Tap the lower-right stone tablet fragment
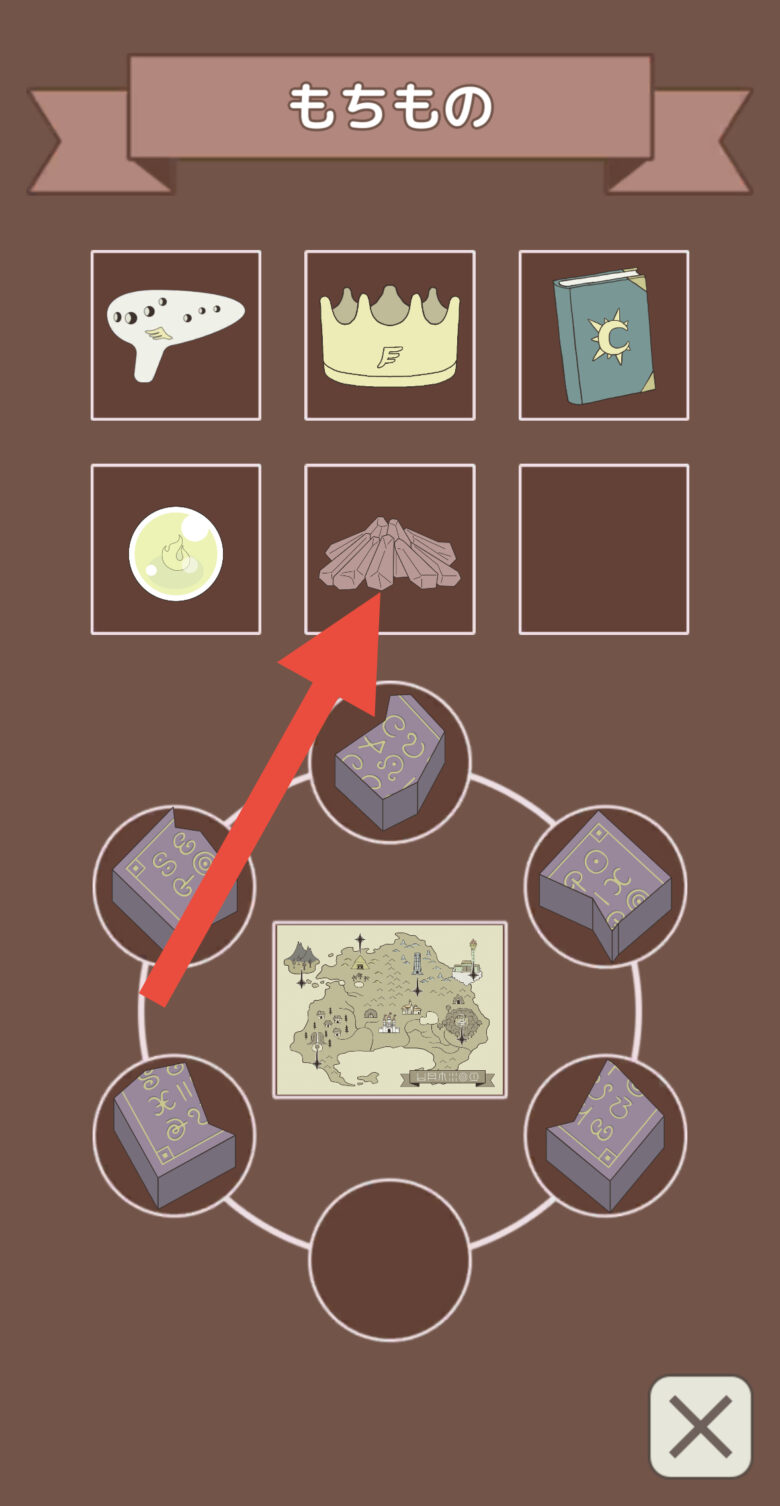Screen dimensions: 780x1506 [605, 1135]
